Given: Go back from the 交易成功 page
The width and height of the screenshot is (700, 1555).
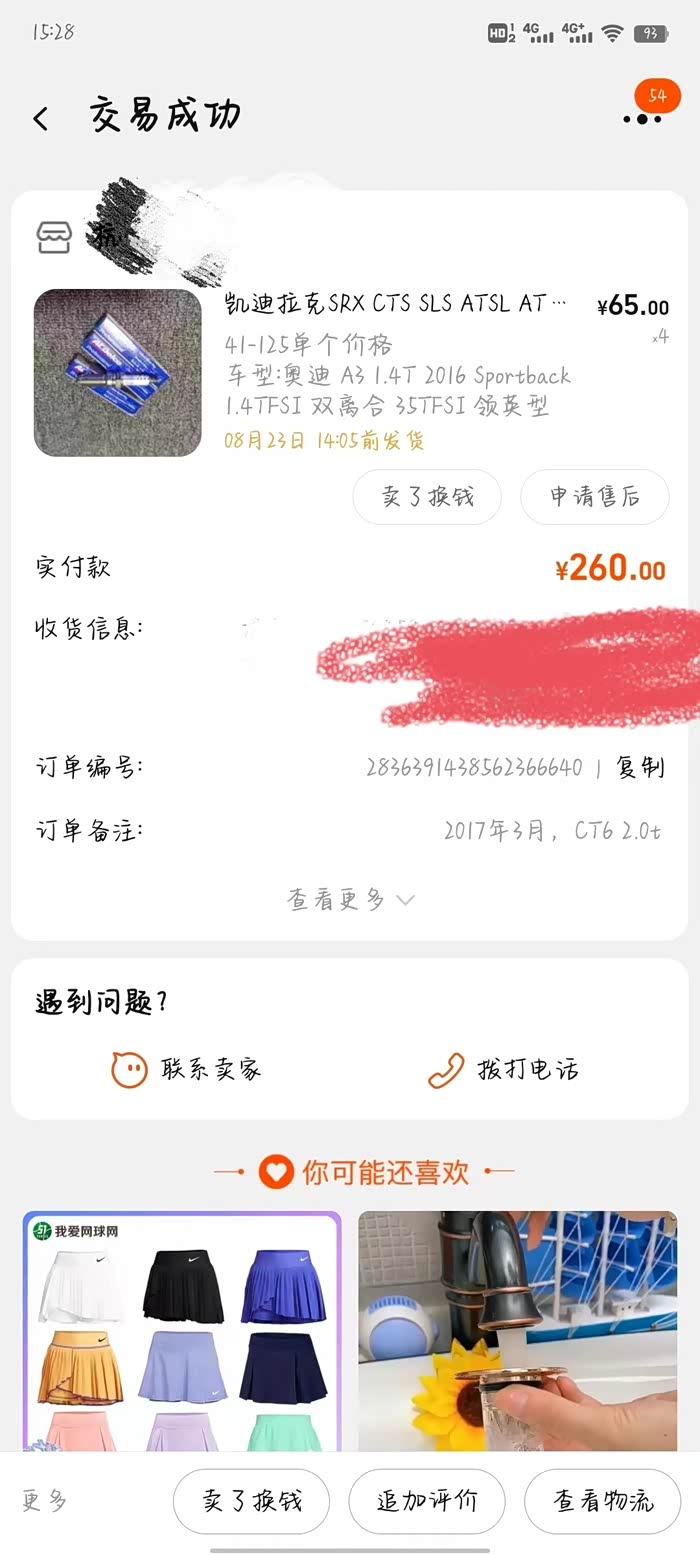Looking at the screenshot, I should [x=41, y=119].
